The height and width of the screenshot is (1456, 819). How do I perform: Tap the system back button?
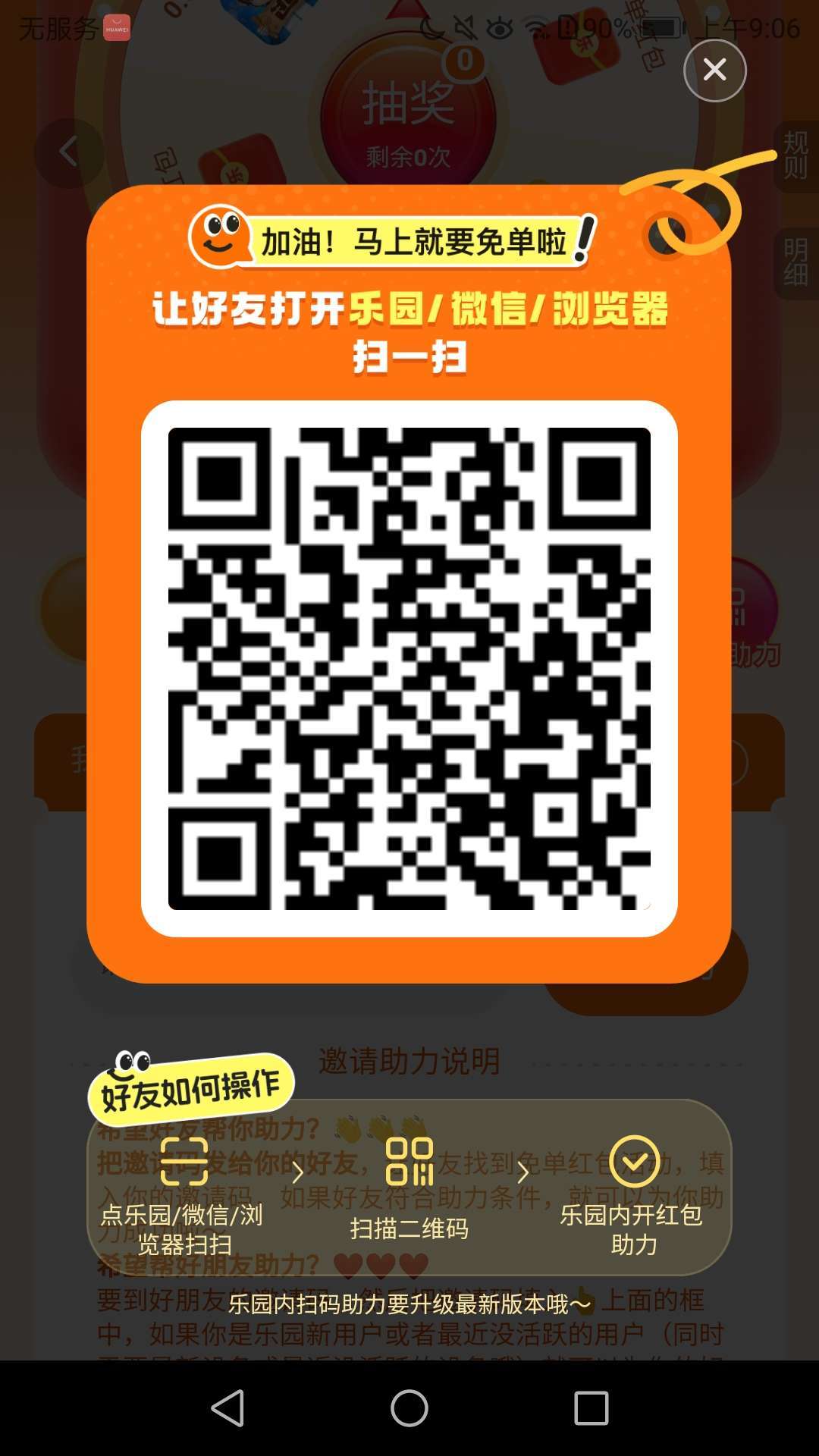227,1408
